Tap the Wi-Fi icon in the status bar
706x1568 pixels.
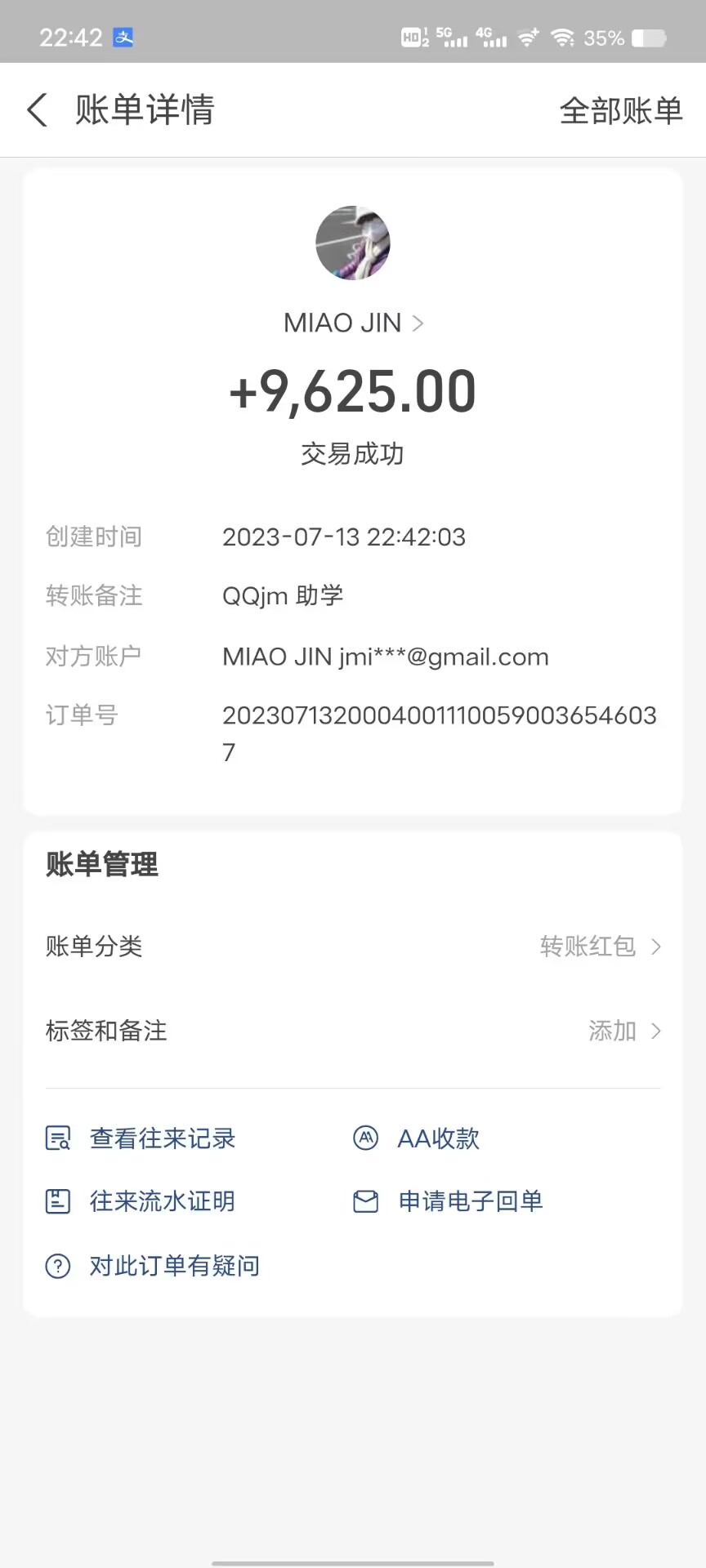click(x=561, y=37)
